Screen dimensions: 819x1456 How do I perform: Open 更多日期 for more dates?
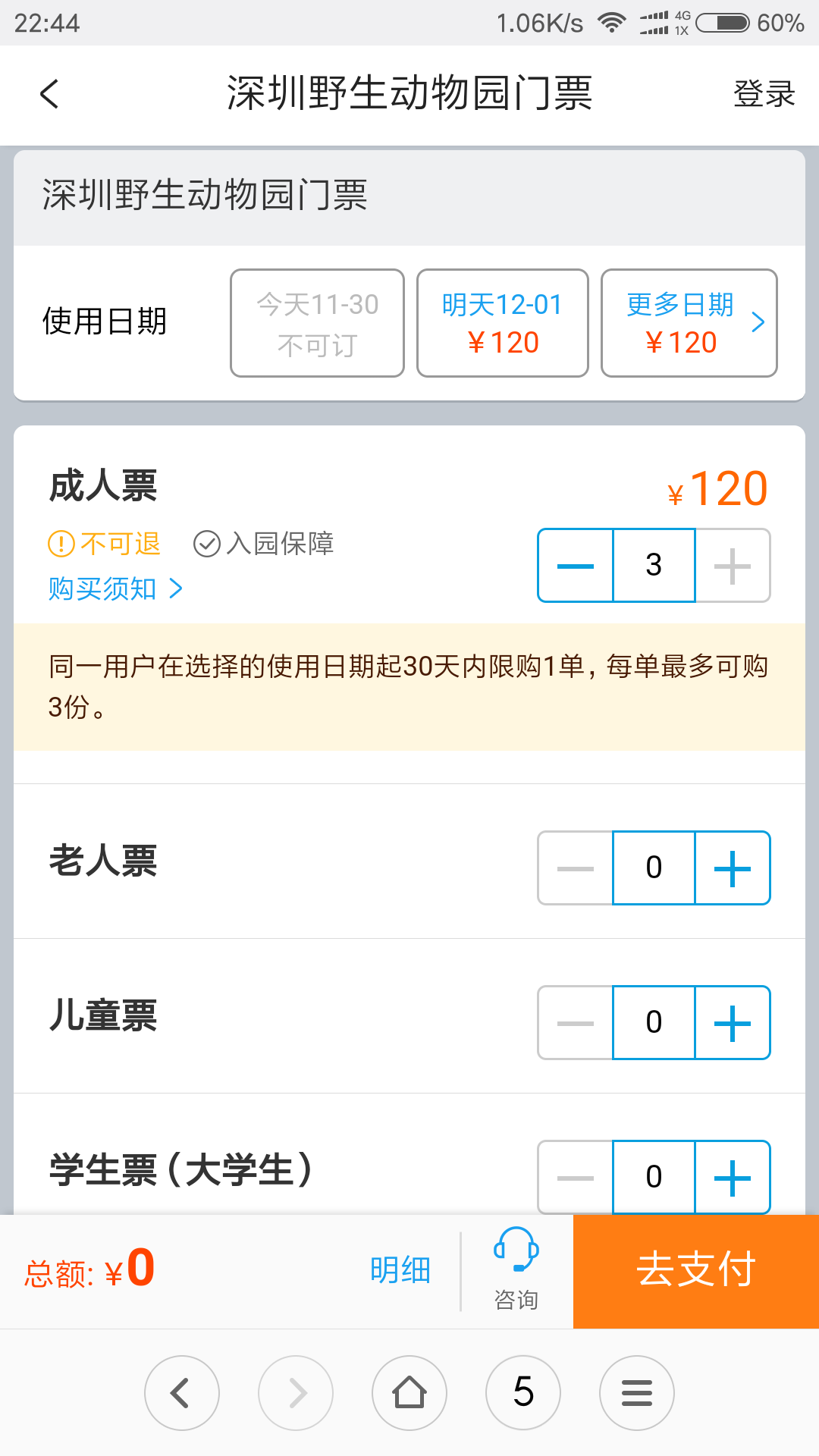point(689,323)
